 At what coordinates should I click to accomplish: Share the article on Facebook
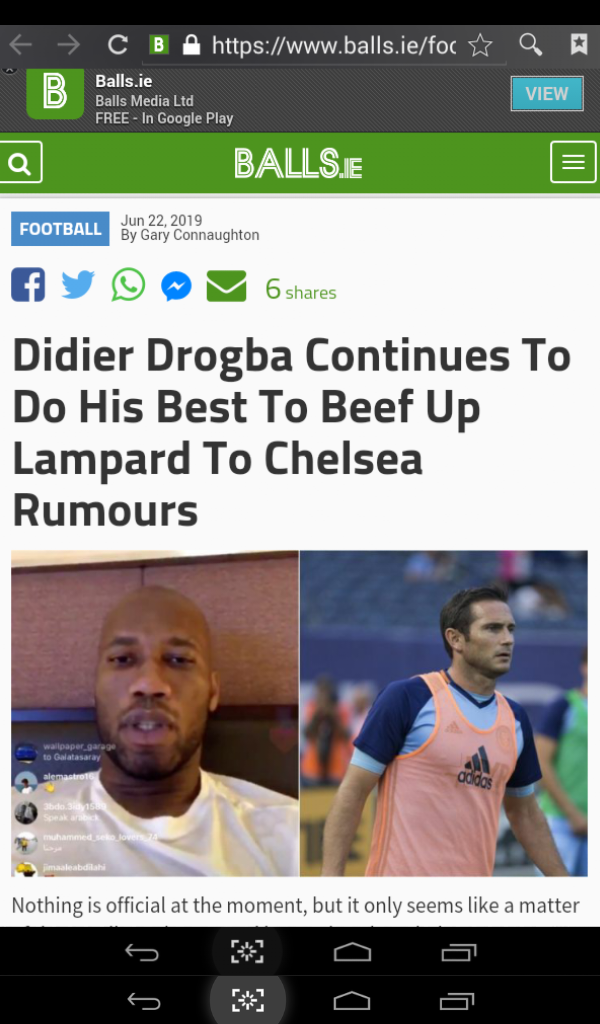pos(28,285)
